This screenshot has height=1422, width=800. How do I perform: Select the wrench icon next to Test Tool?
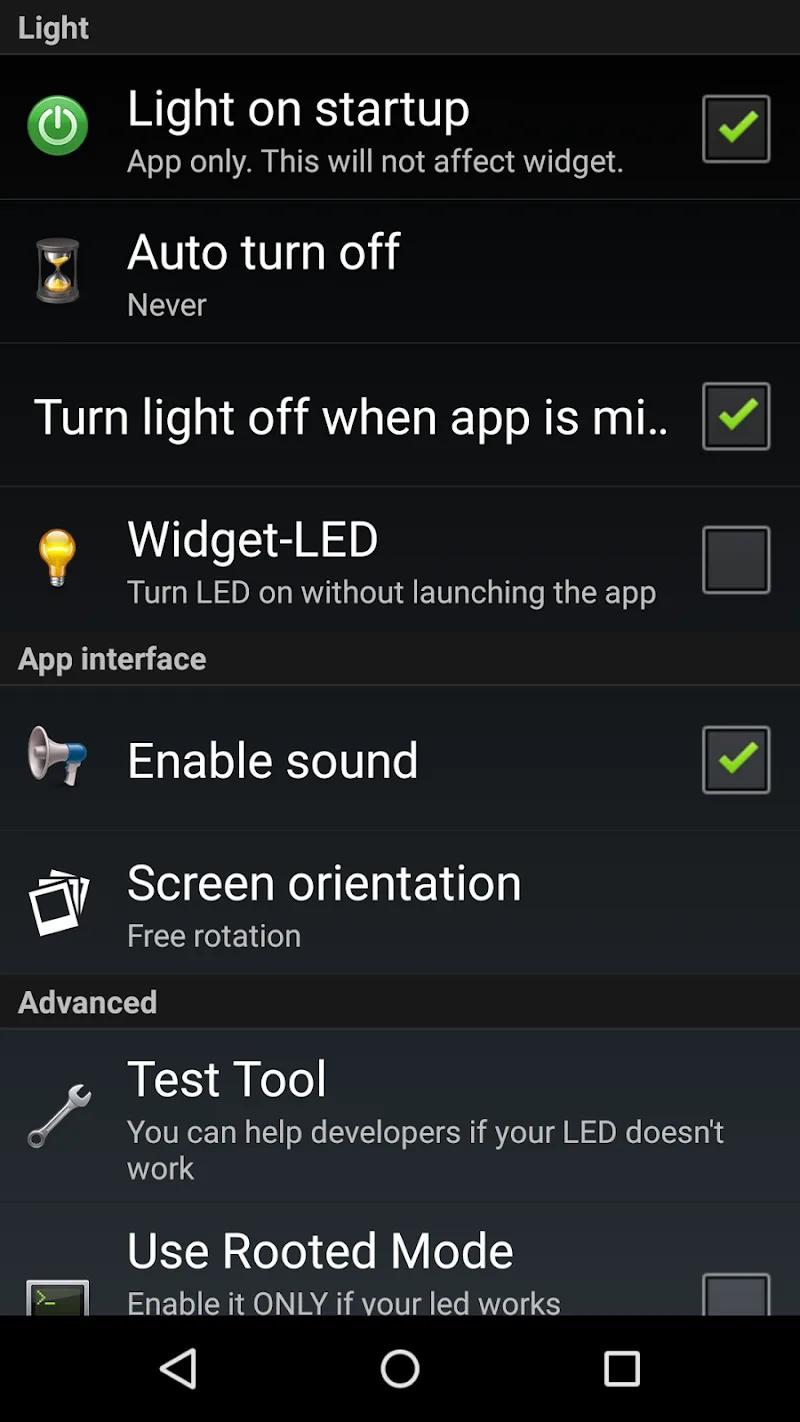click(57, 1112)
